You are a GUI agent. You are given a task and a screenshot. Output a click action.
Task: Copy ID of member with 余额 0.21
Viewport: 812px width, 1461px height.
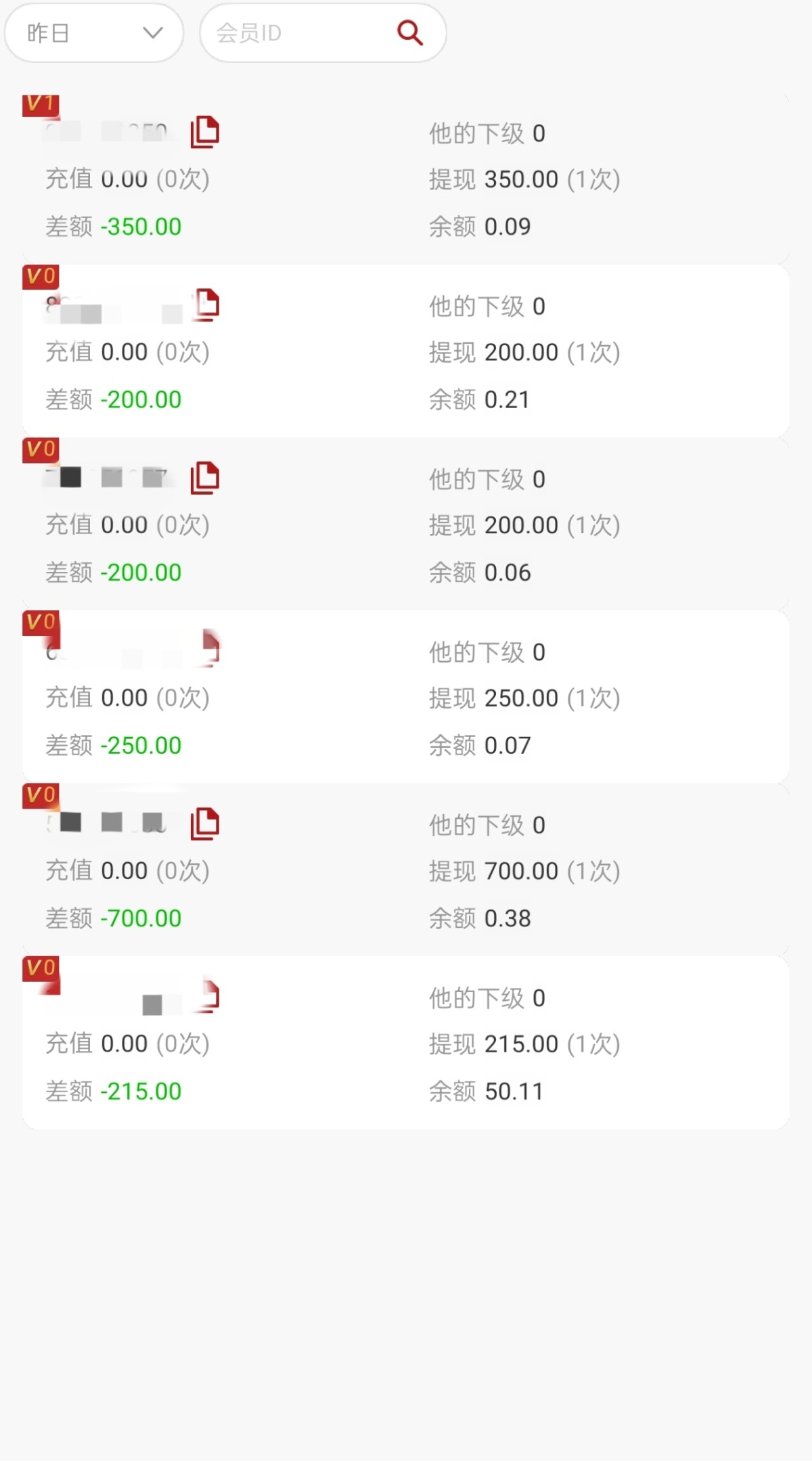(x=206, y=305)
